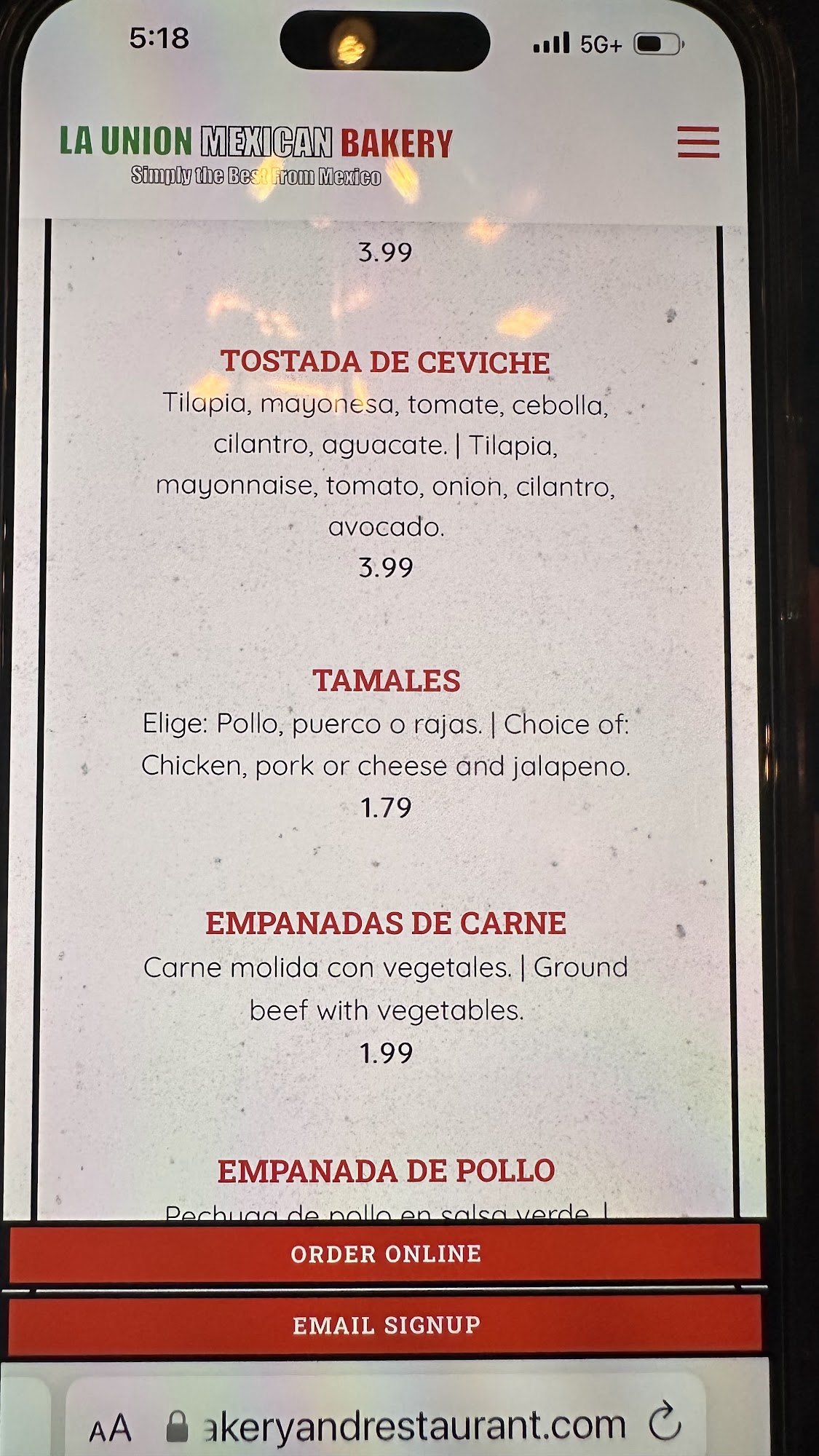Tap the Order Online button
The width and height of the screenshot is (819, 1456).
(385, 1254)
